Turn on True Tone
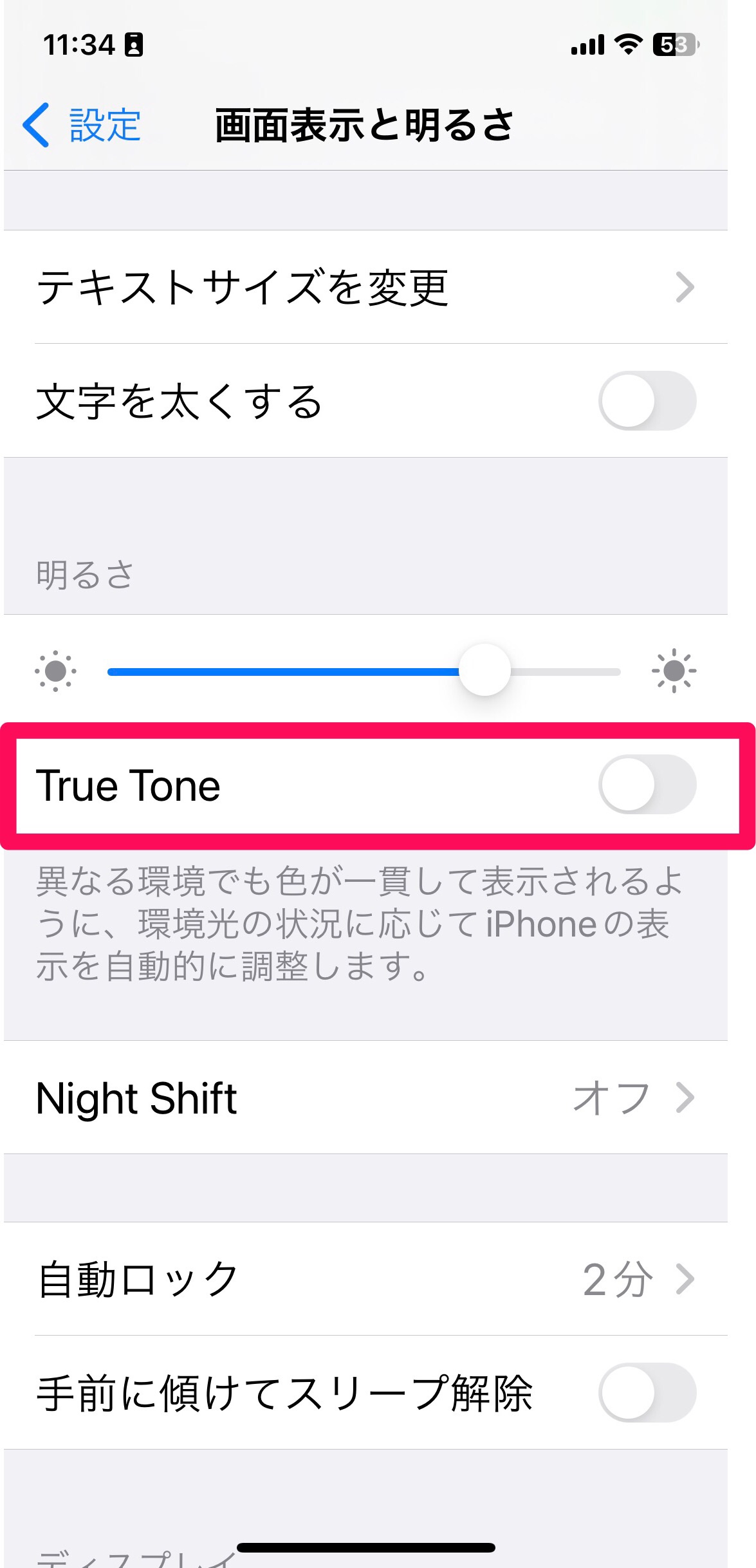Screen dimensions: 756x1568 coord(647,785)
